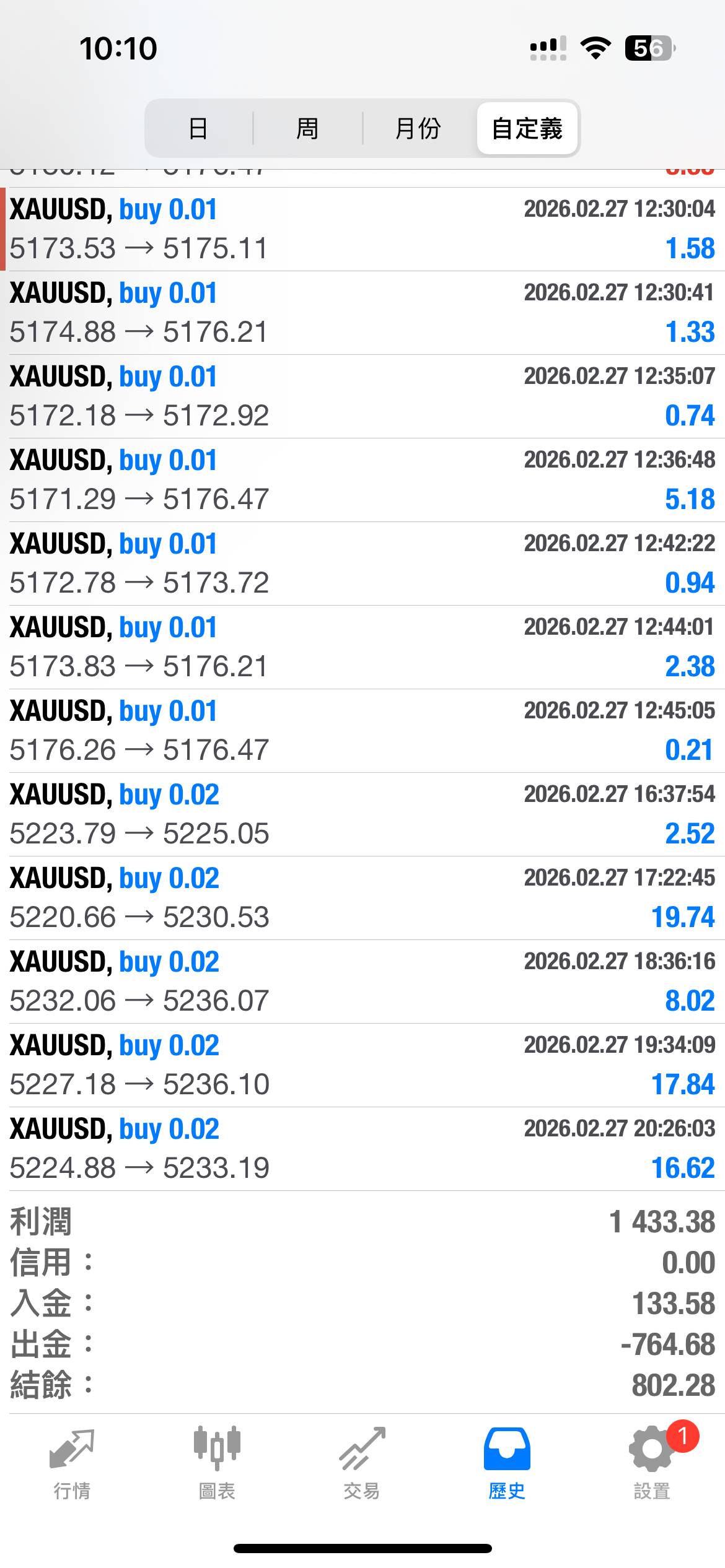Image resolution: width=725 pixels, height=1568 pixels.
Task: Show details of the 5.18 profit trade
Action: (362, 480)
